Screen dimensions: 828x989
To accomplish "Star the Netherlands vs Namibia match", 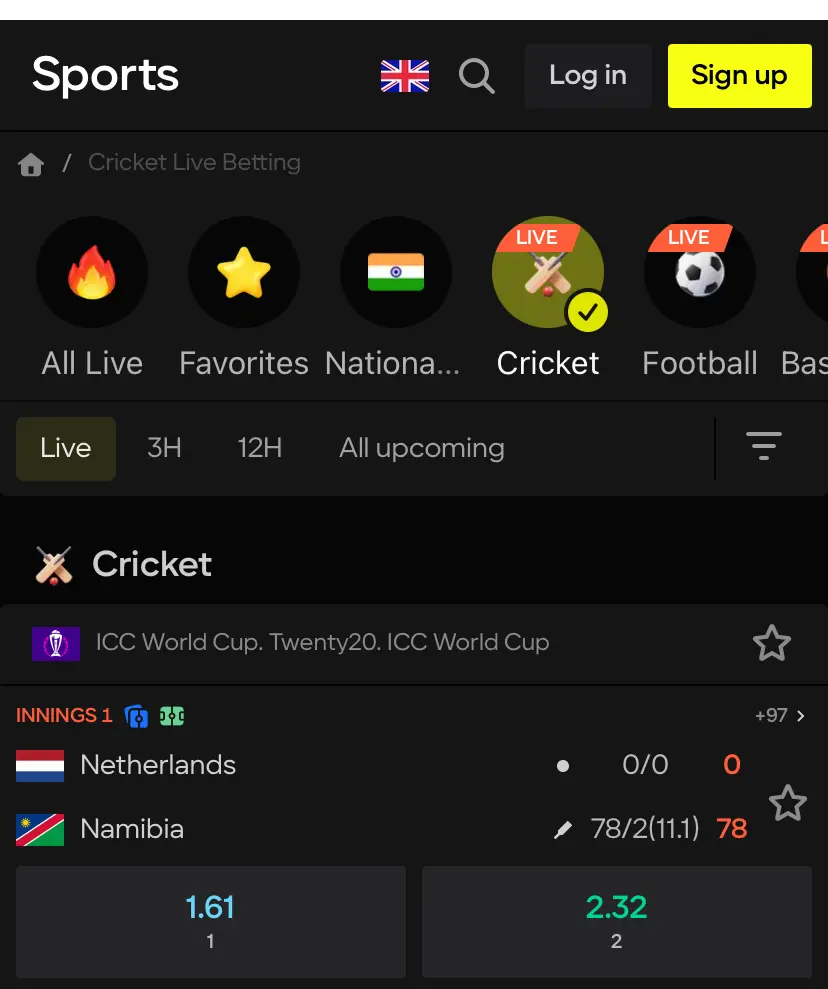I will pos(788,803).
